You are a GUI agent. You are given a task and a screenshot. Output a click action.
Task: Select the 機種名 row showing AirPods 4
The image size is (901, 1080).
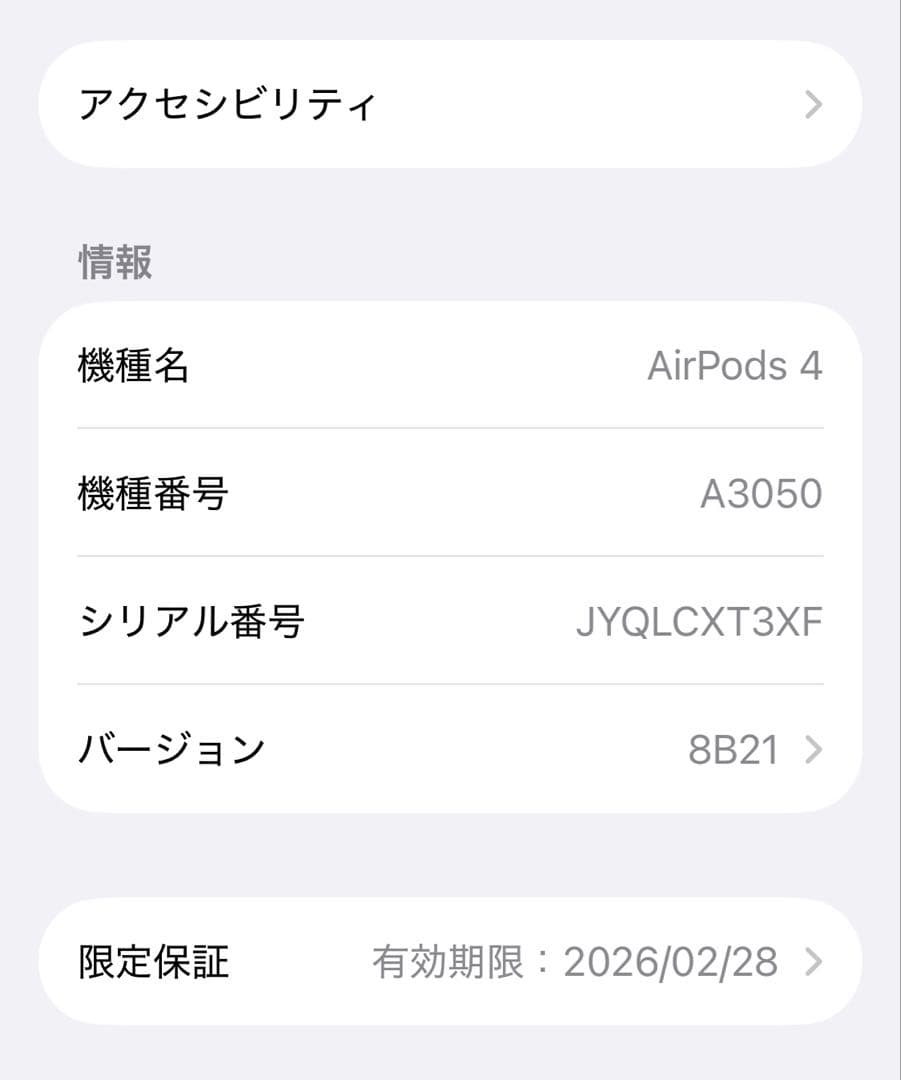point(450,366)
